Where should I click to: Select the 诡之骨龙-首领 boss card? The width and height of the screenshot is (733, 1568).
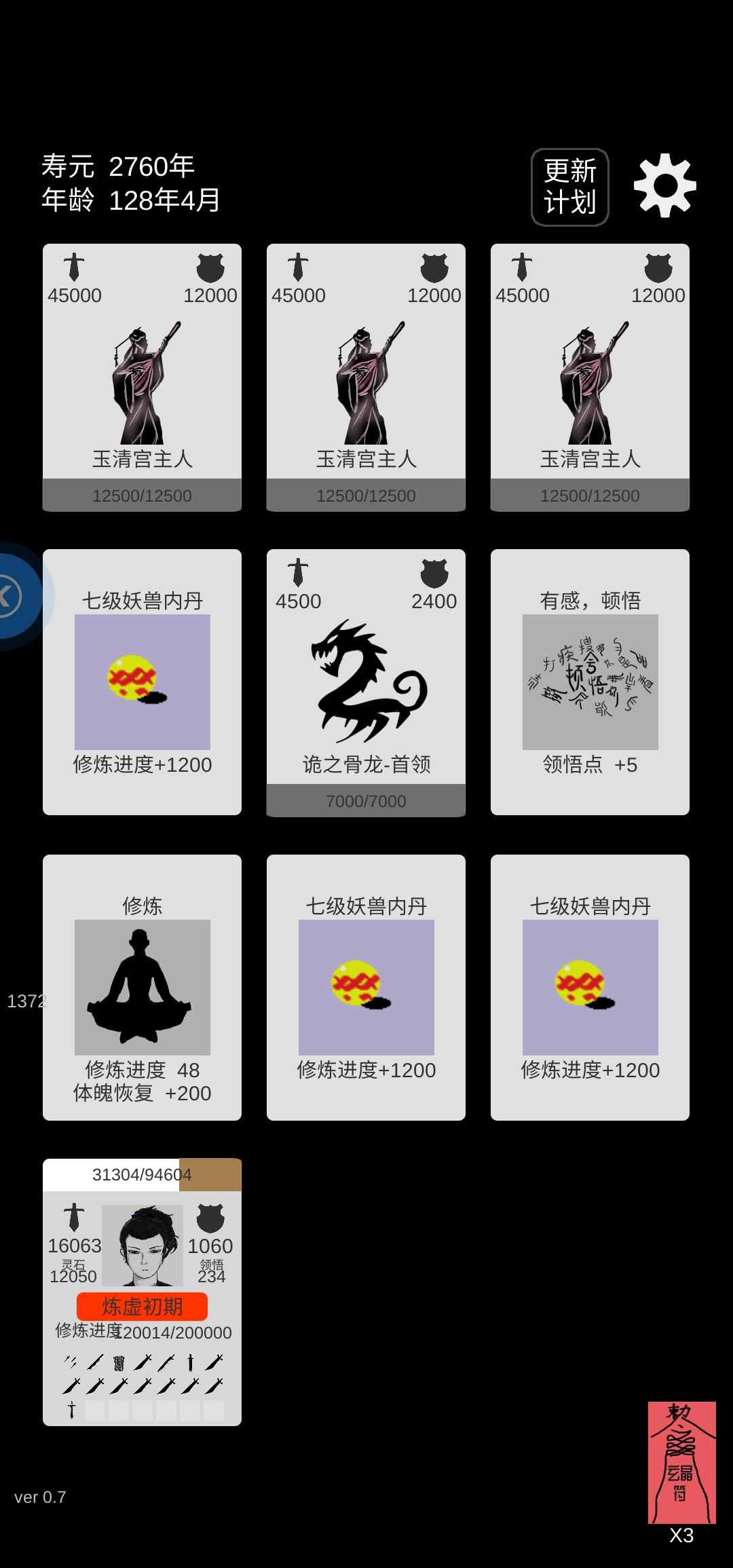point(366,682)
